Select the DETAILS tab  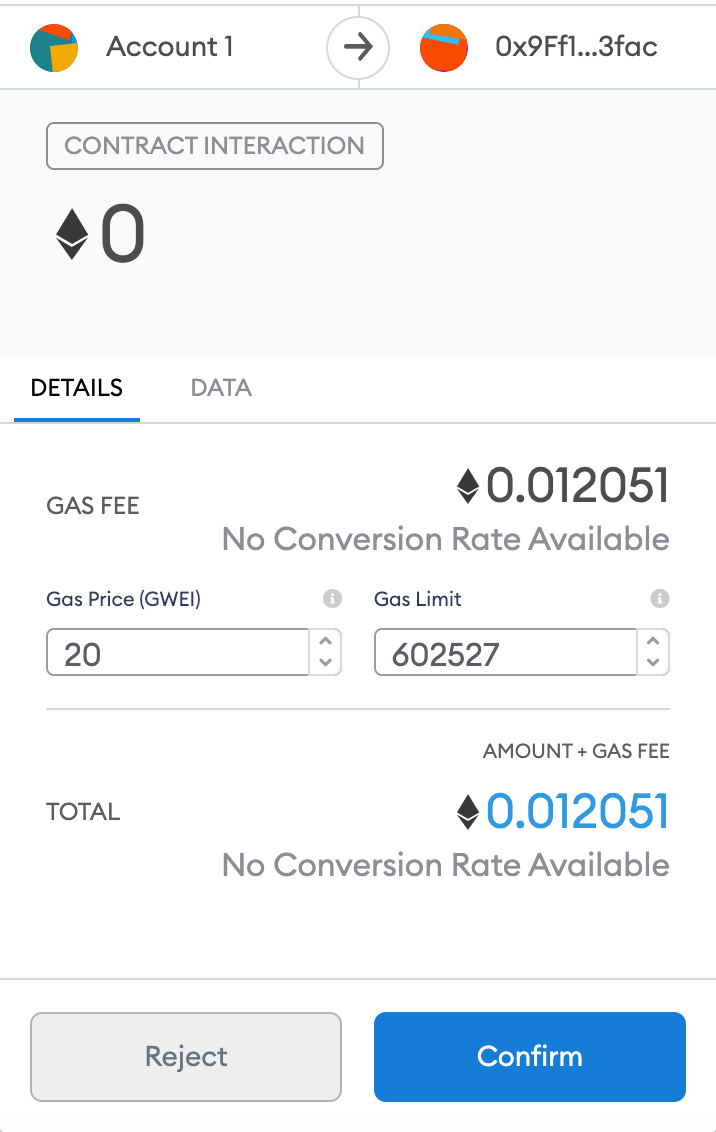(77, 388)
